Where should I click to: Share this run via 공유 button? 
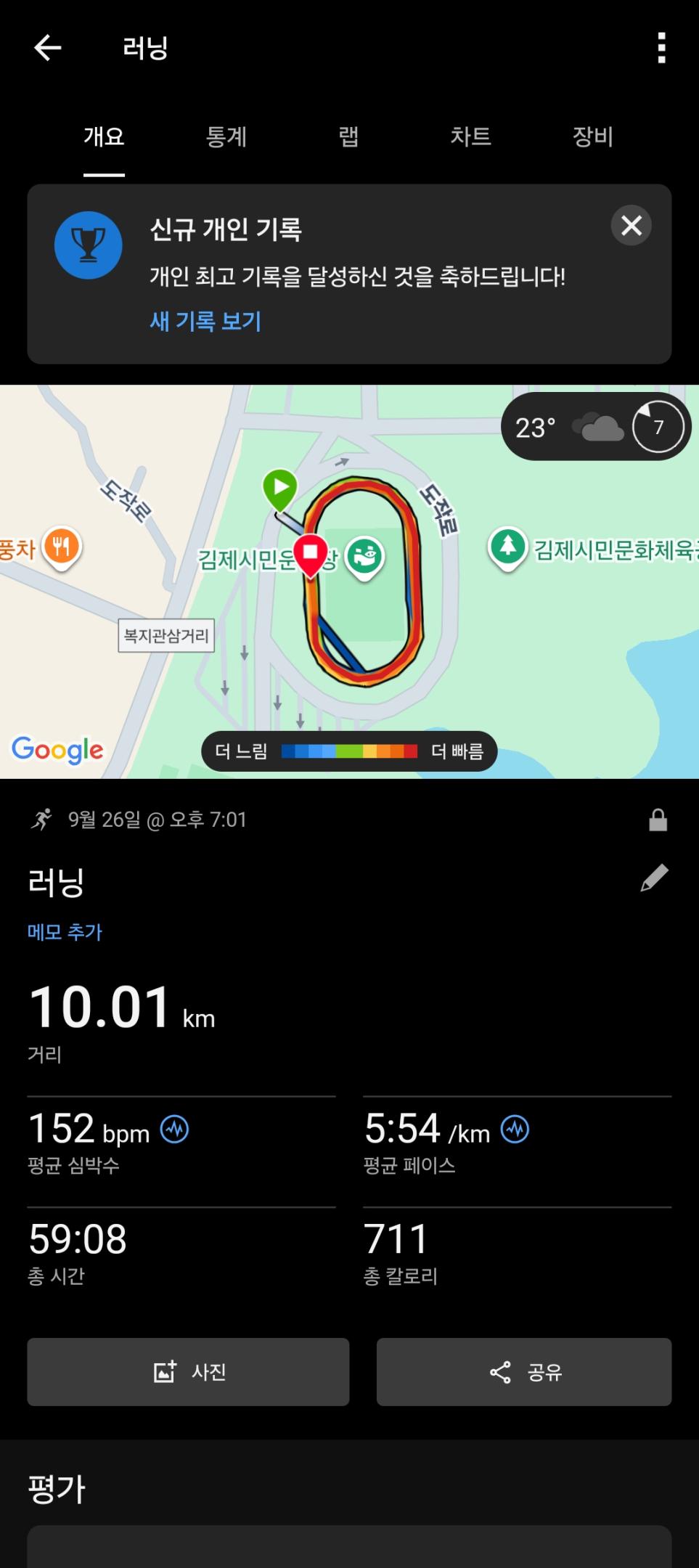pyautogui.click(x=523, y=1372)
